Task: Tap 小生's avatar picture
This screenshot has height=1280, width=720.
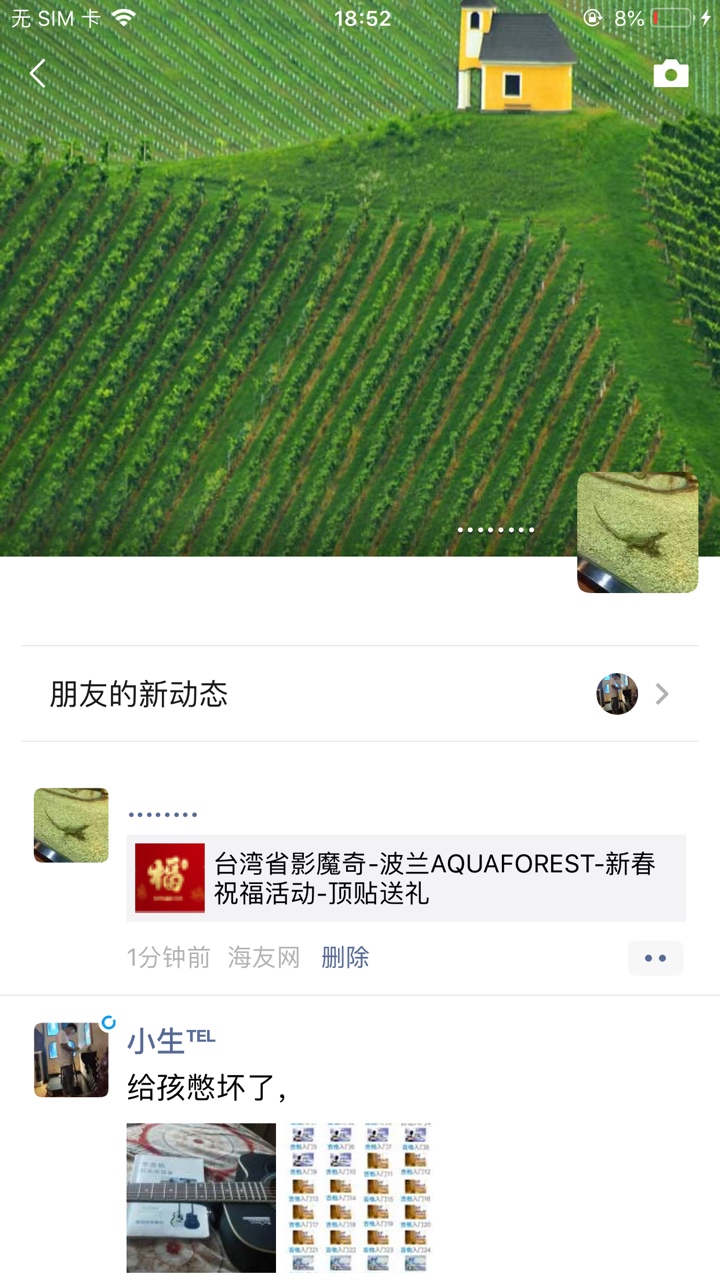Action: click(71, 1060)
